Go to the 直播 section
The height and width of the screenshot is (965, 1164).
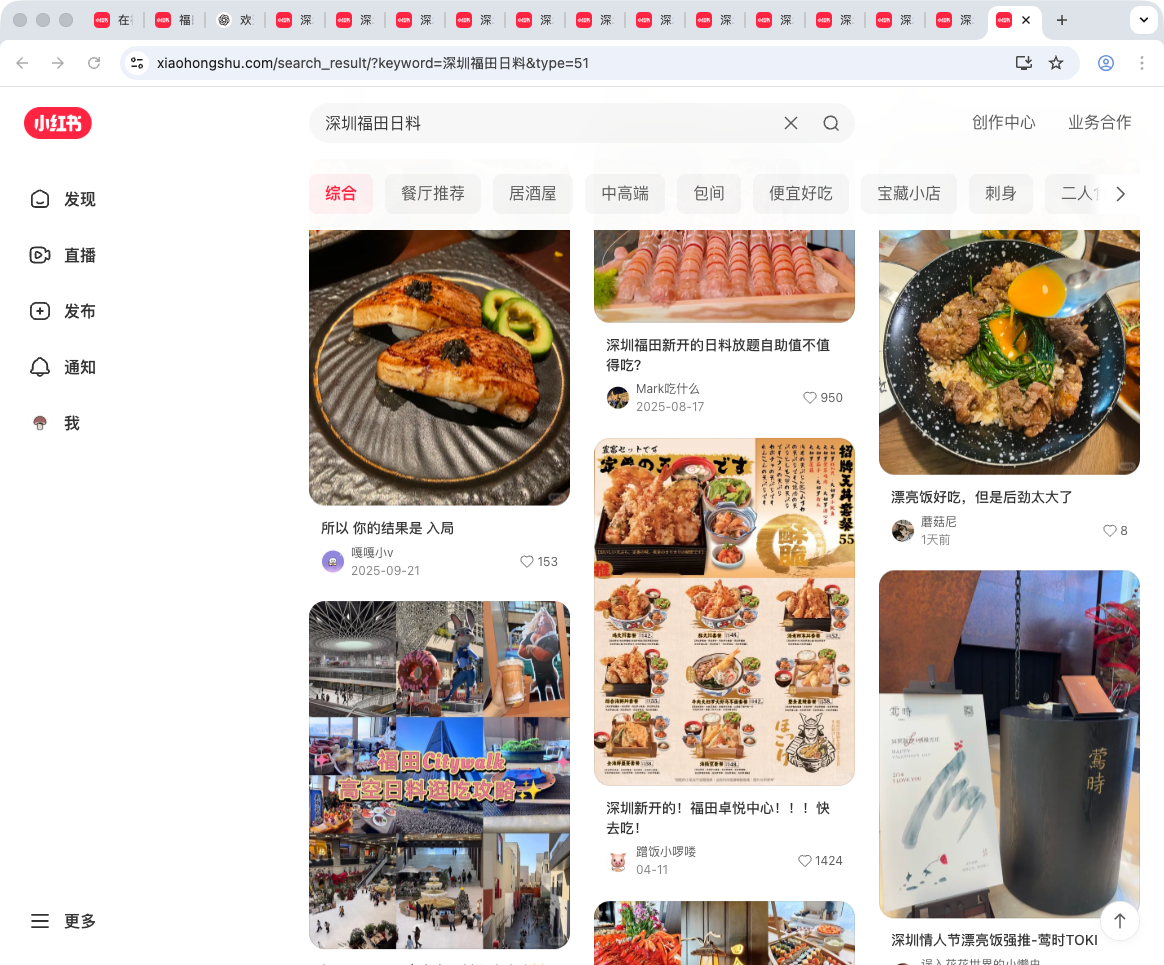click(x=63, y=255)
